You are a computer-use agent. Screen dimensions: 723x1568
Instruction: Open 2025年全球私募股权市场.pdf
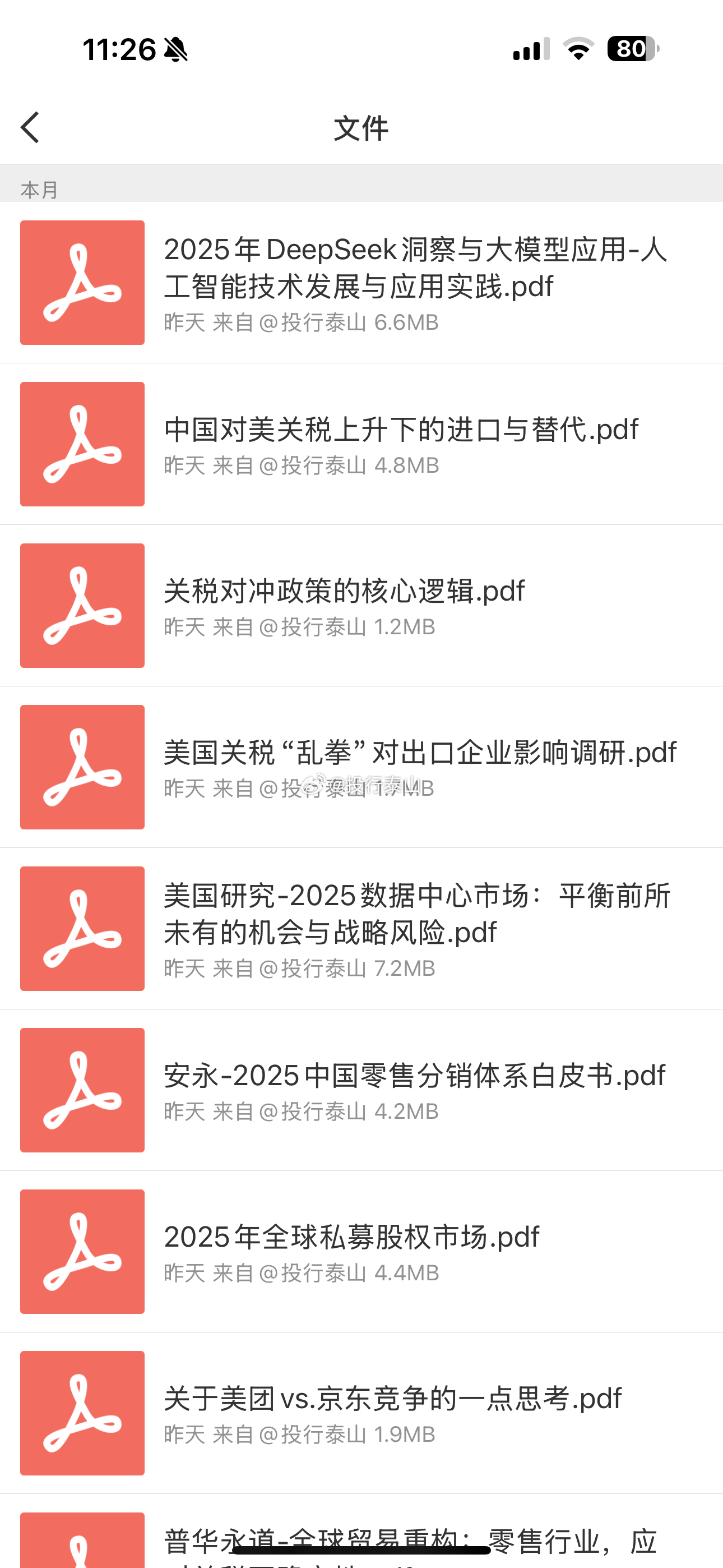pyautogui.click(x=361, y=1252)
